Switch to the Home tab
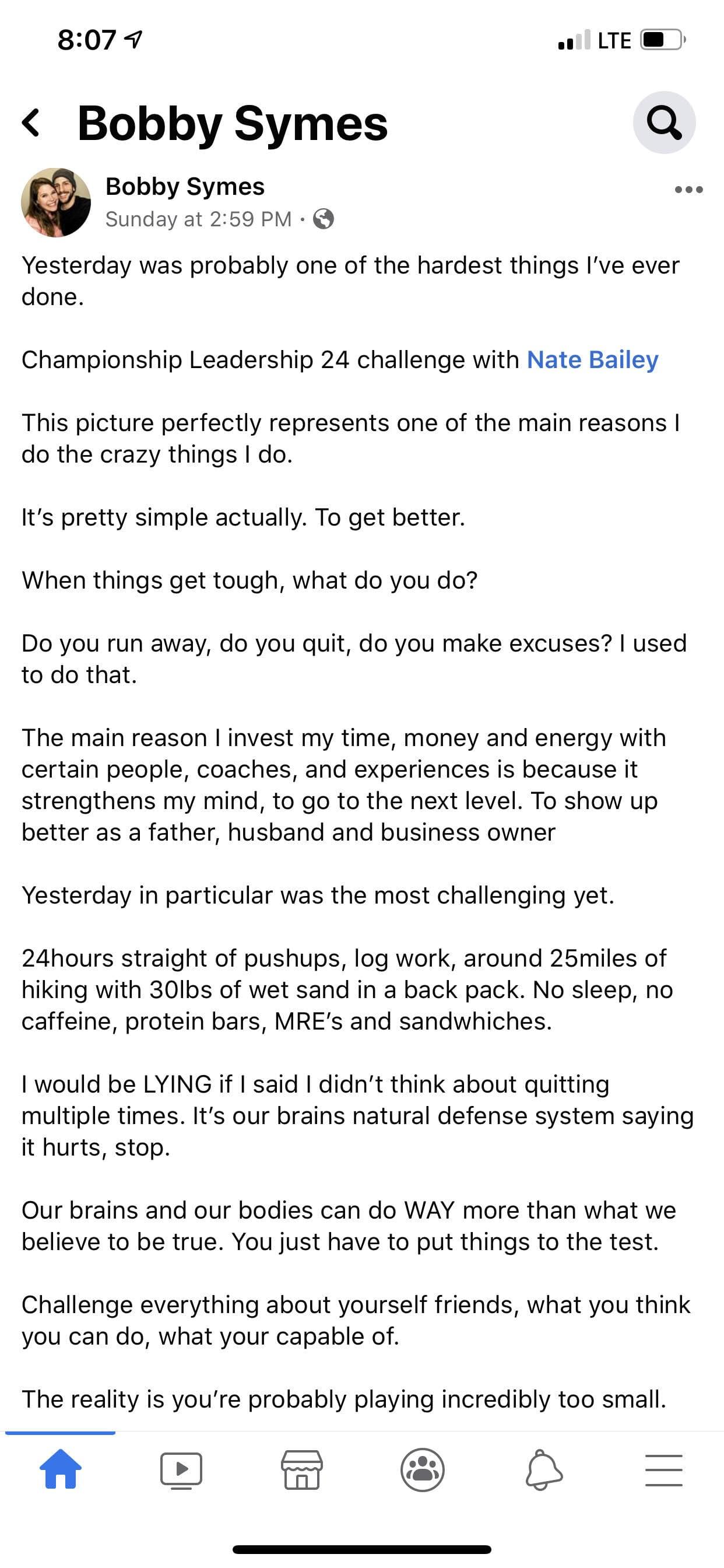Image resolution: width=724 pixels, height=1568 pixels. pos(60,1469)
